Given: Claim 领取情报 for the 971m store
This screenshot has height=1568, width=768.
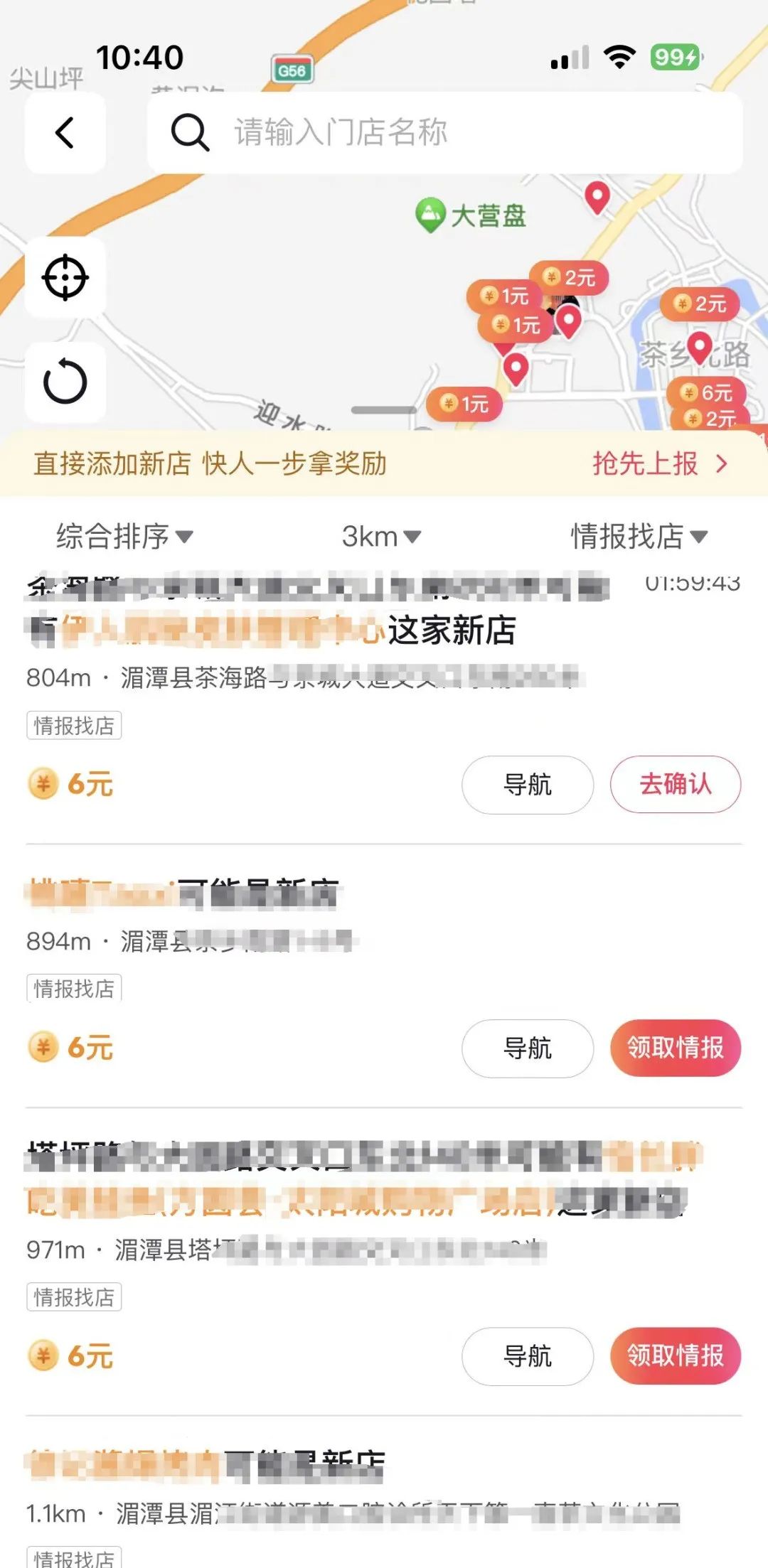Looking at the screenshot, I should pos(676,1355).
